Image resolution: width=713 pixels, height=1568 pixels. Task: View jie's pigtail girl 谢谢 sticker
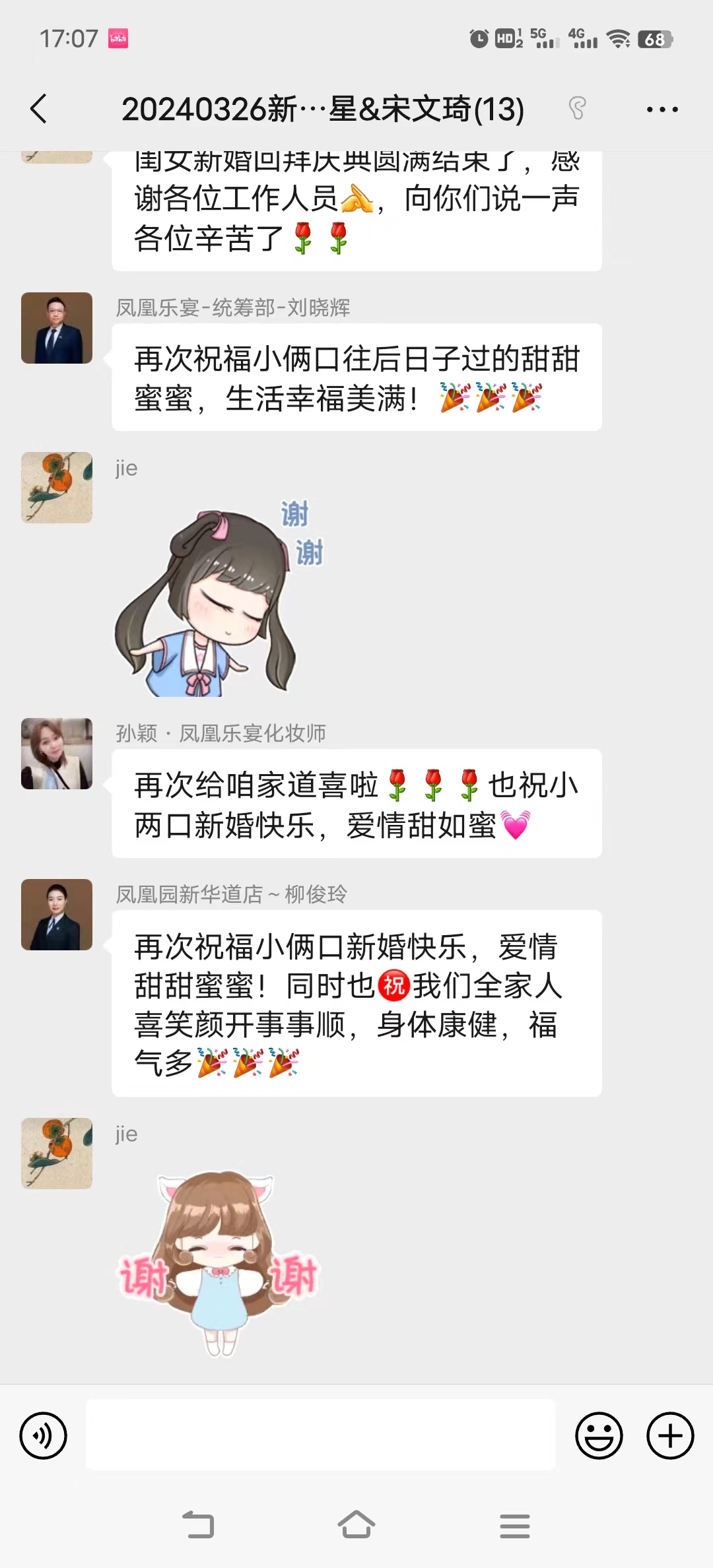218,601
